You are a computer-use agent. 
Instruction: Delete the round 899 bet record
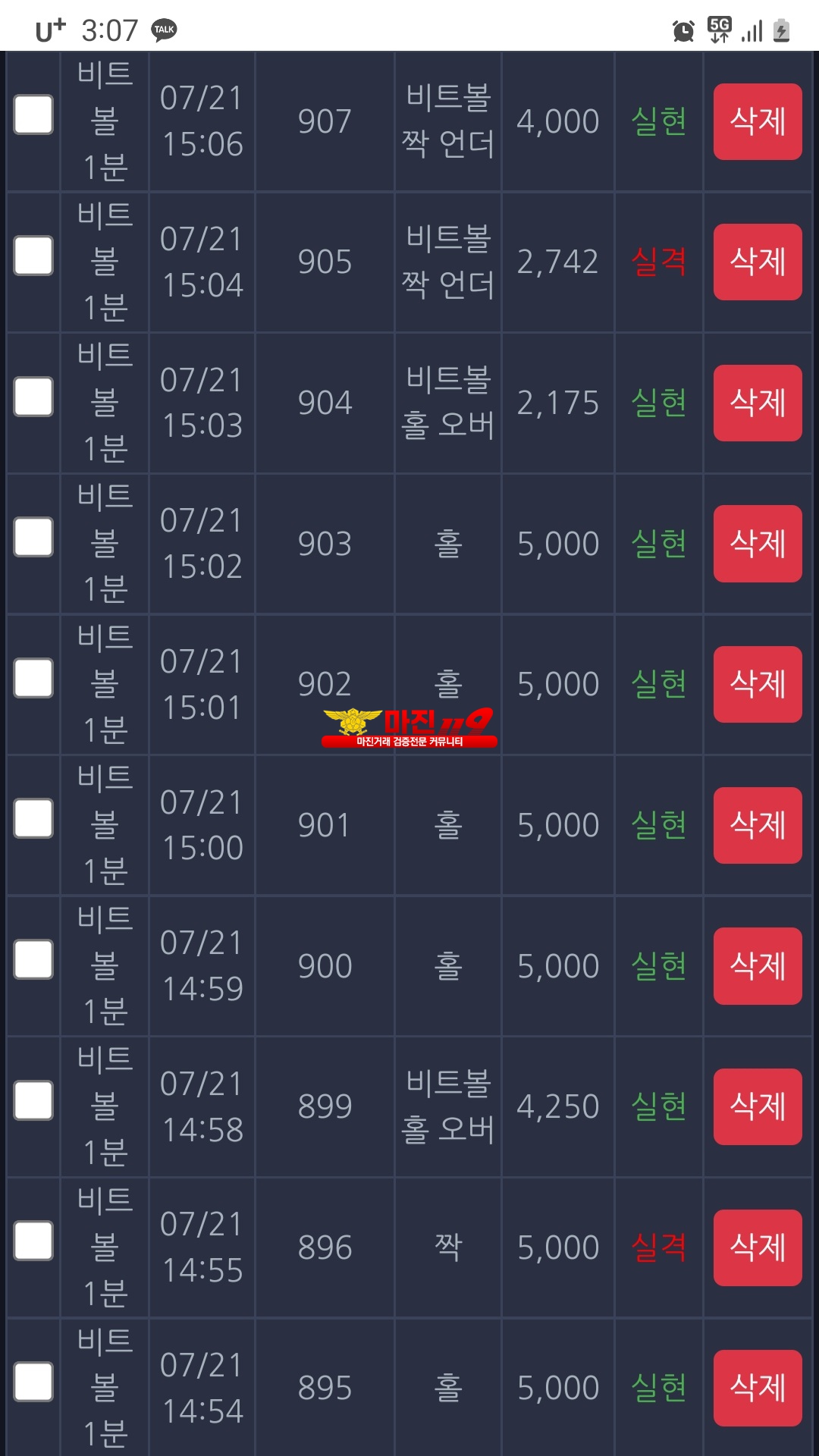click(x=758, y=1106)
